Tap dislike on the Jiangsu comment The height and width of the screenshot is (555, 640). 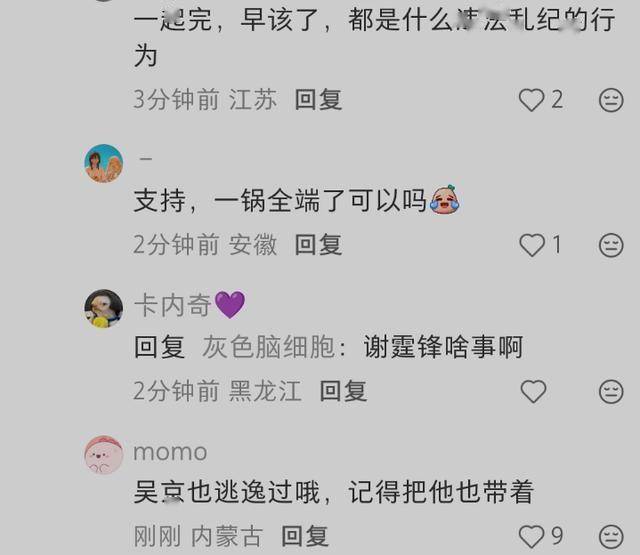(x=610, y=100)
